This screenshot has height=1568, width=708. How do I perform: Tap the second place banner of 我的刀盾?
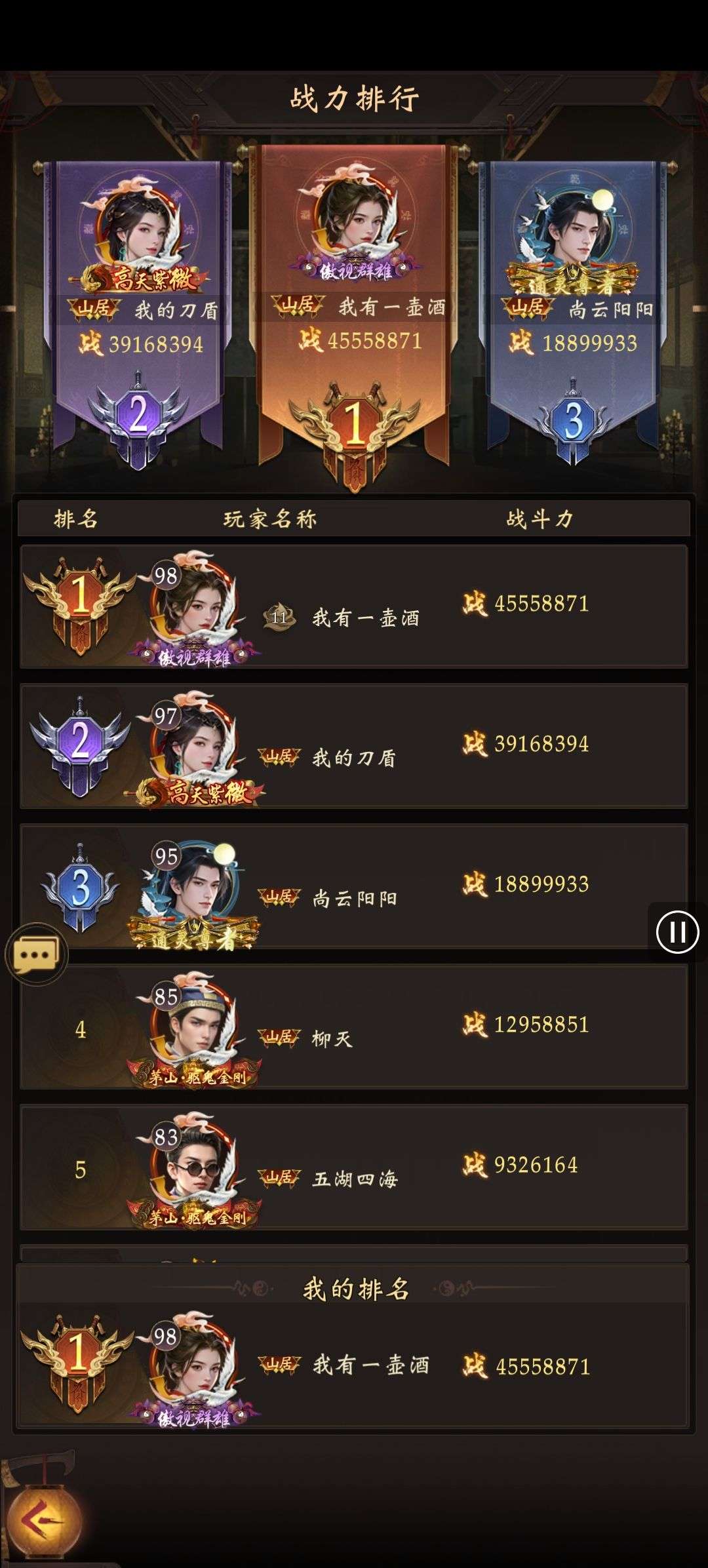tap(138, 302)
